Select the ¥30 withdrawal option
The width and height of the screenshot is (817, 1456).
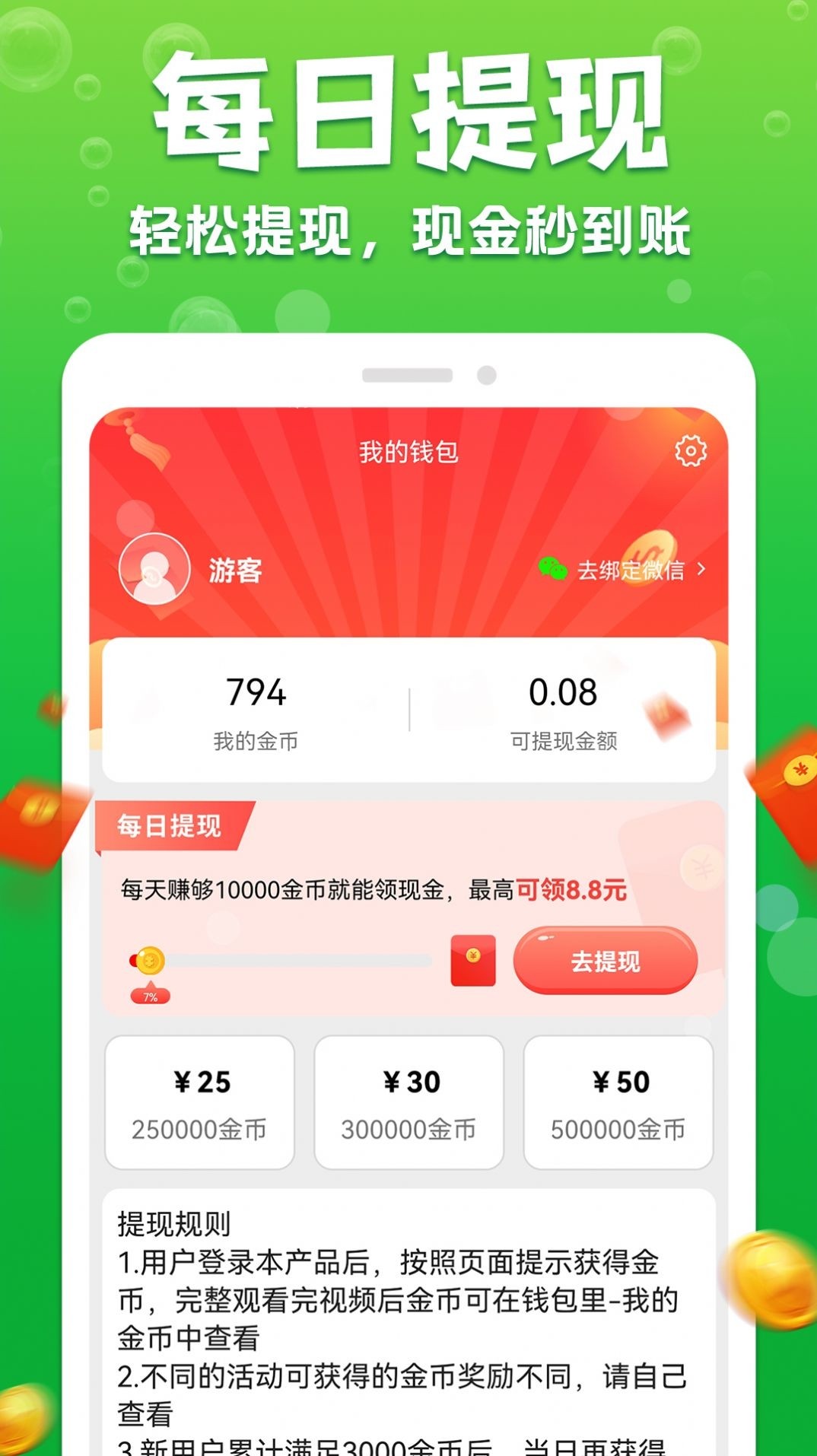[409, 1102]
